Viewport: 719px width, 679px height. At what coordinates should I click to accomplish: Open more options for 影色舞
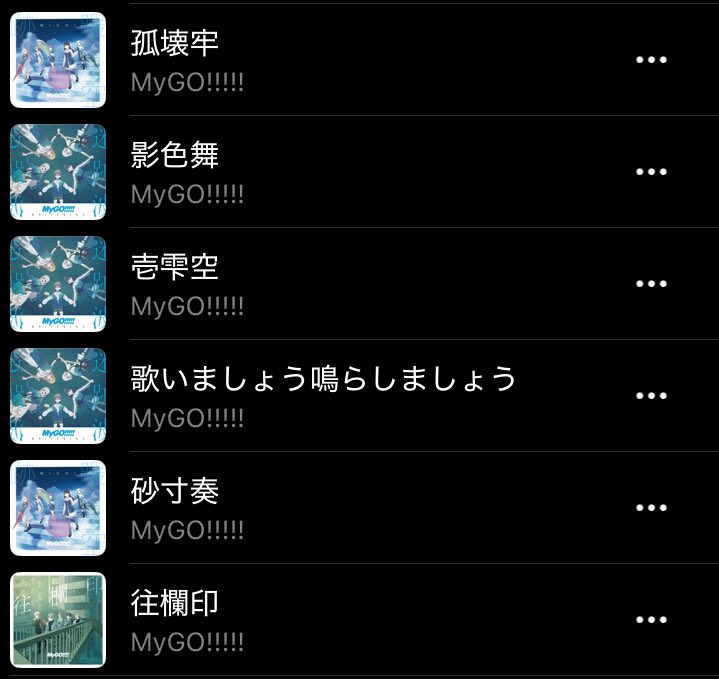651,172
